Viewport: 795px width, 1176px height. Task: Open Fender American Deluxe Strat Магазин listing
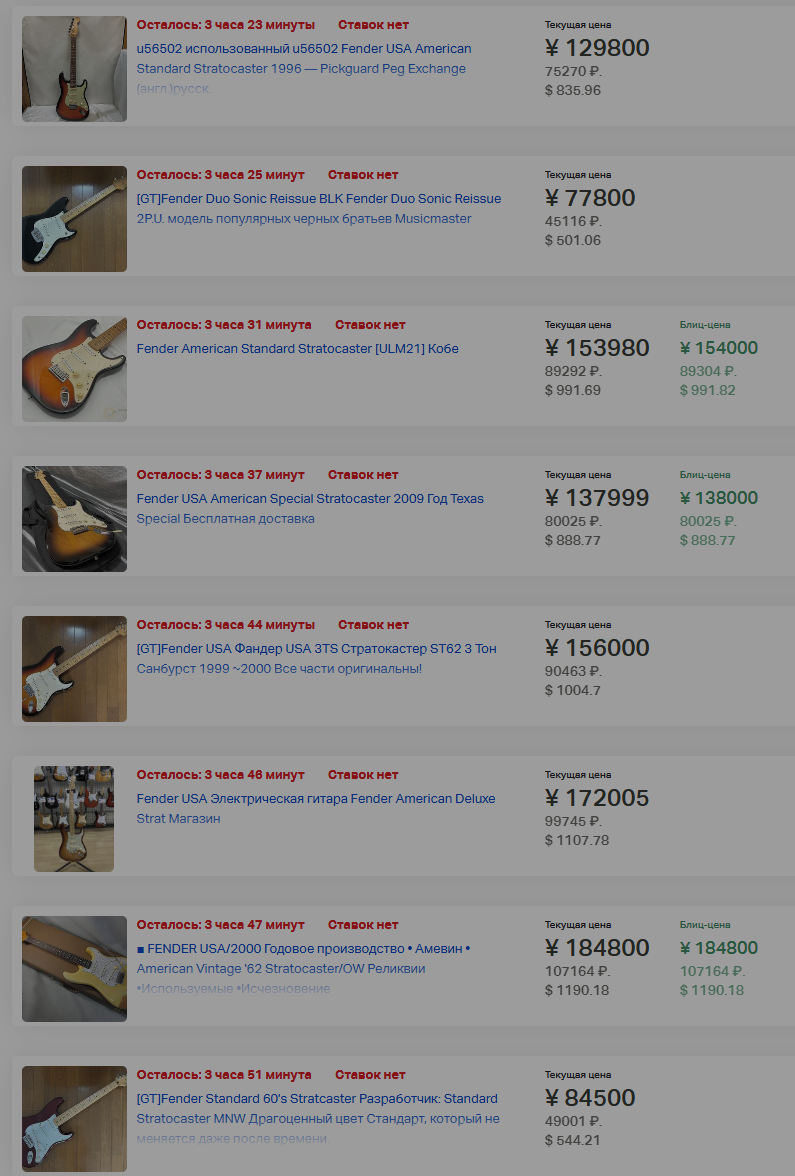pyautogui.click(x=316, y=808)
